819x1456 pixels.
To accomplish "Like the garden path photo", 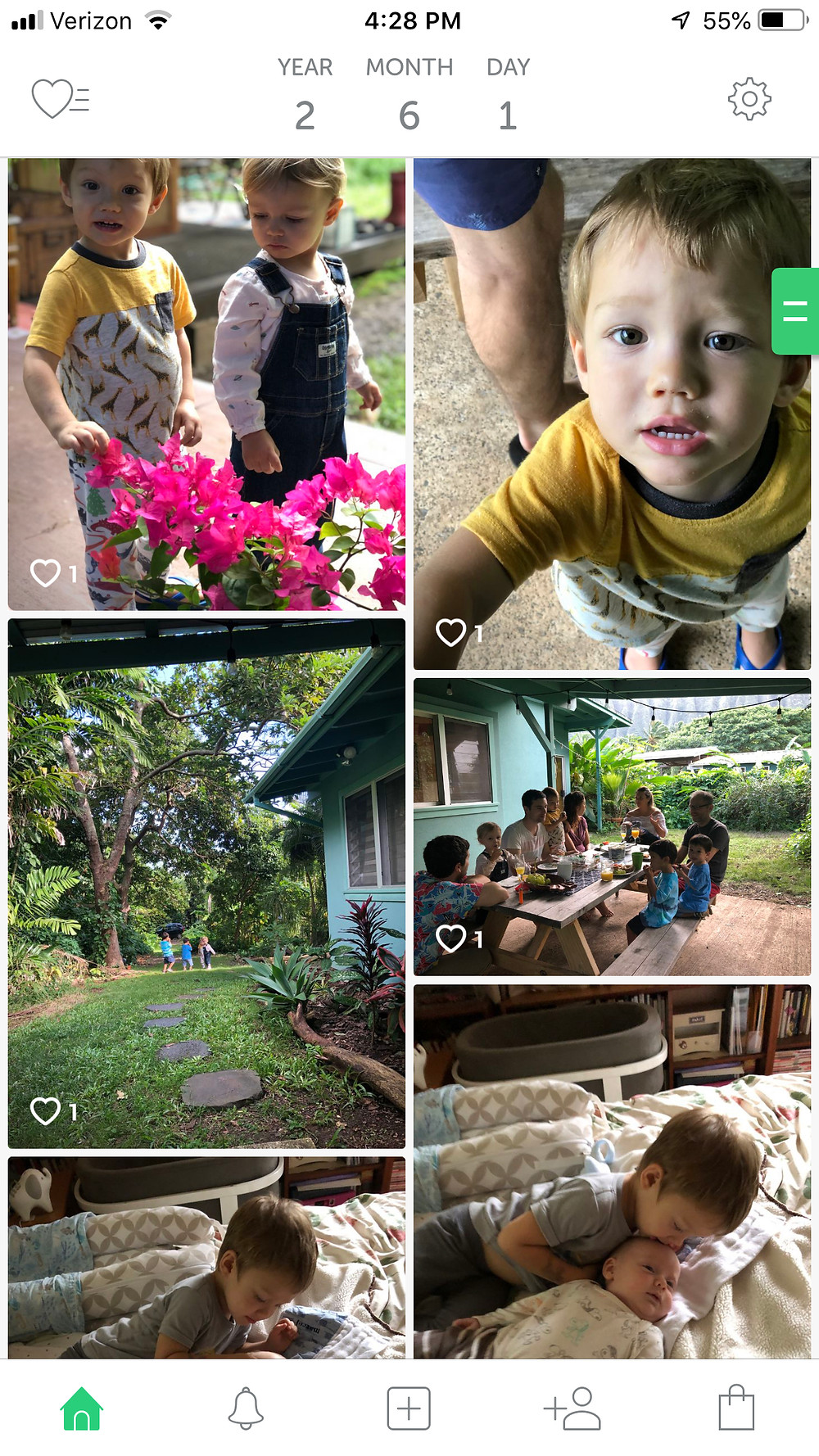I will 46,1111.
